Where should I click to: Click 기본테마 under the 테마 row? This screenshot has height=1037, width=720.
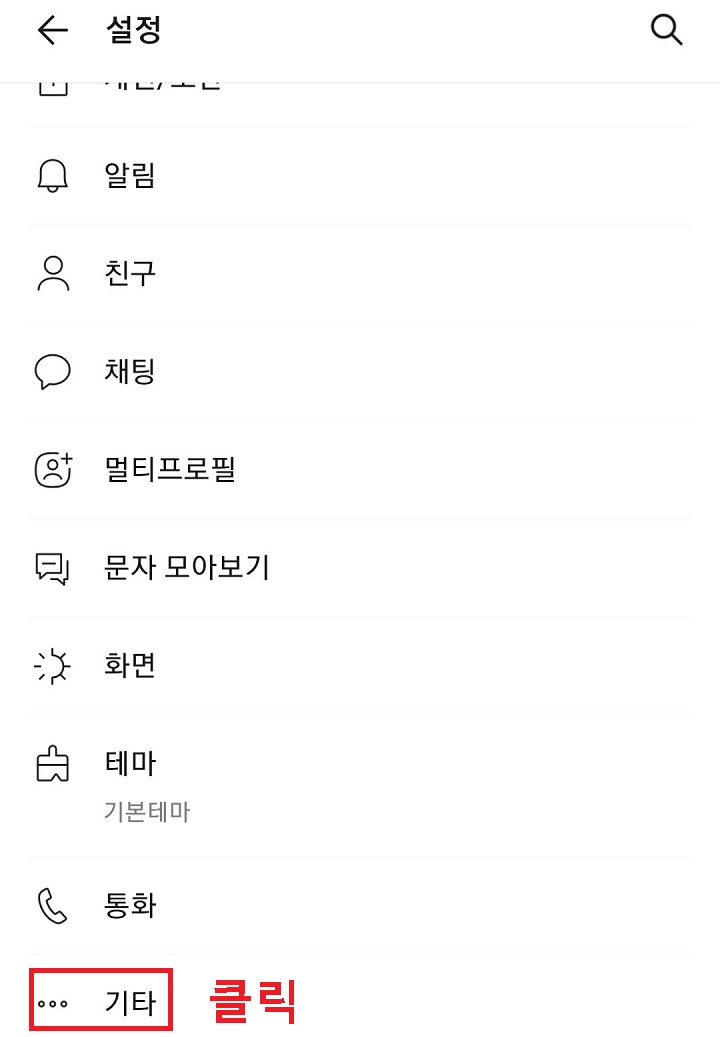tap(148, 813)
